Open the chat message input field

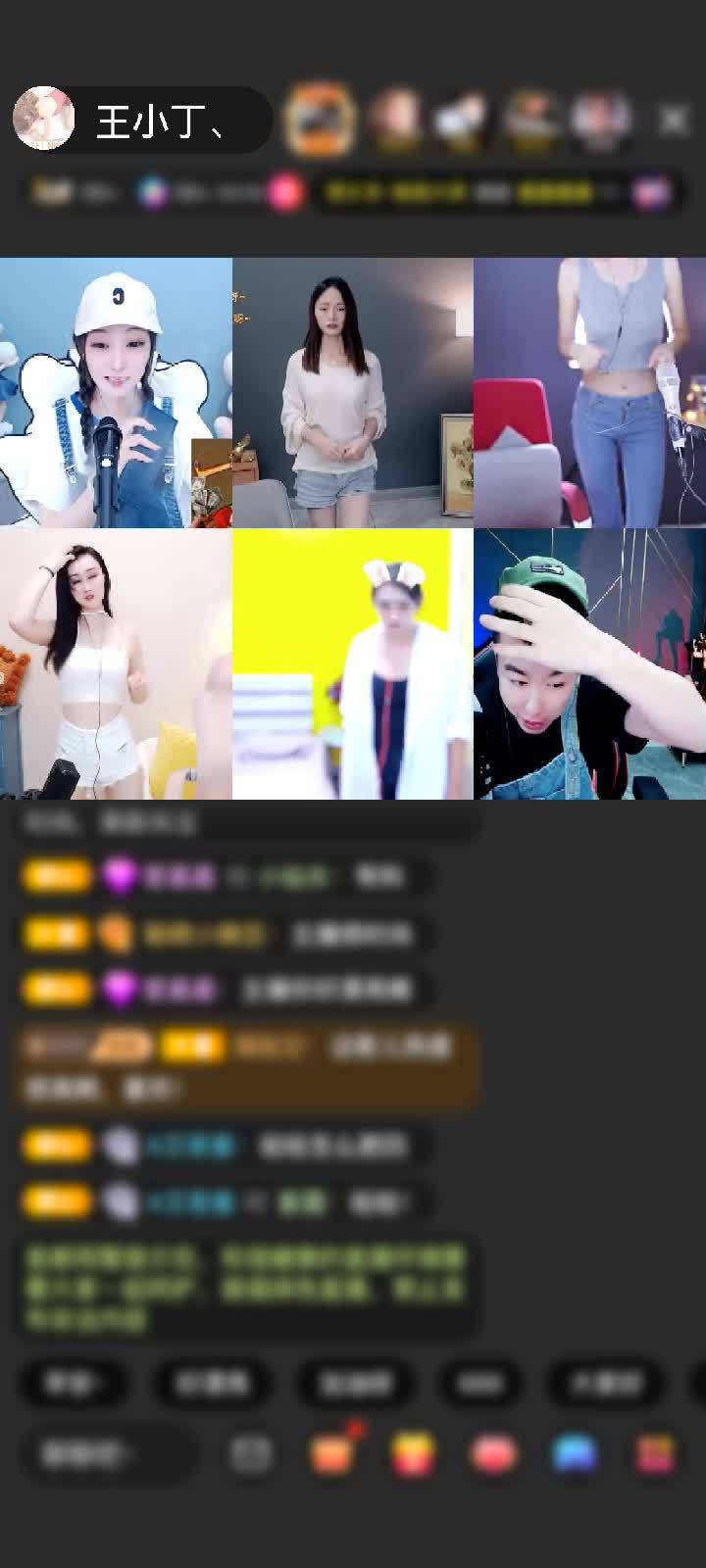click(x=108, y=1454)
